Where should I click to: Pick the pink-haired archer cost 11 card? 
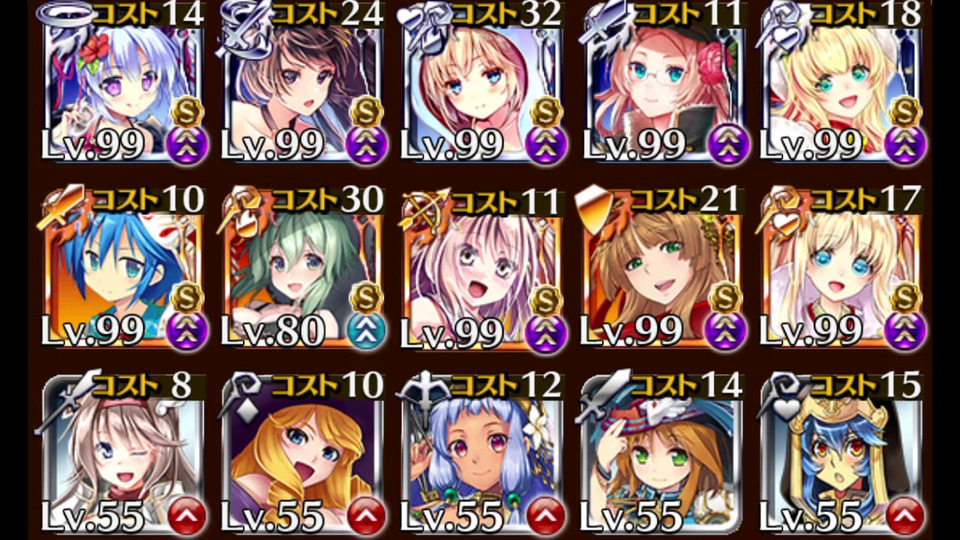pyautogui.click(x=484, y=268)
